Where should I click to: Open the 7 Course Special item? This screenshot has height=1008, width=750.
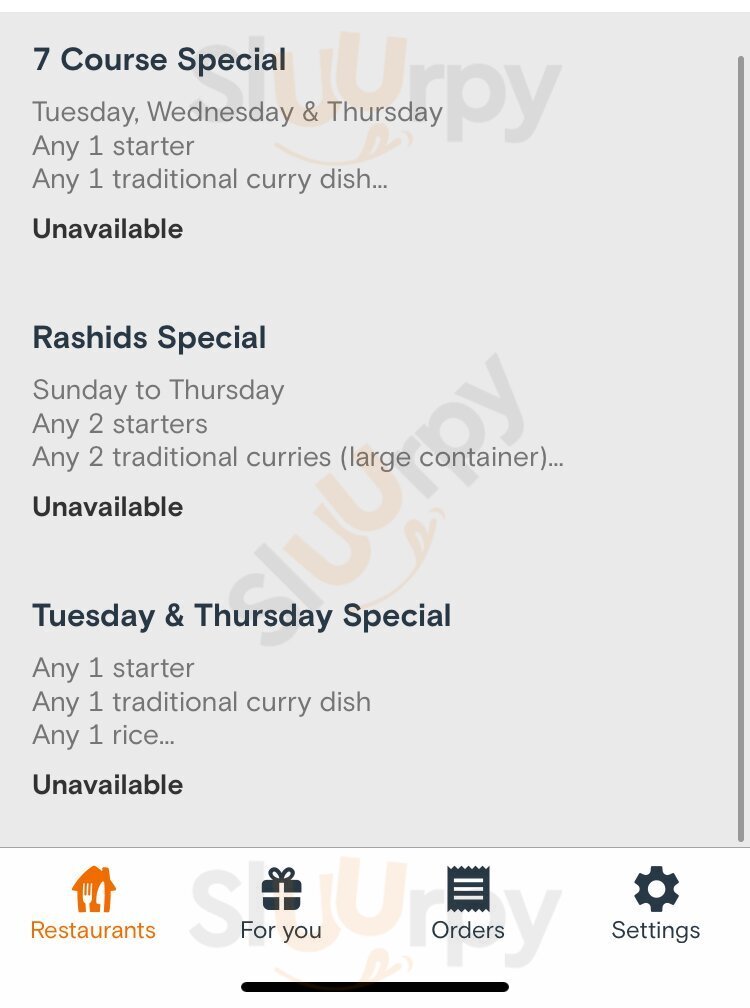coord(160,60)
